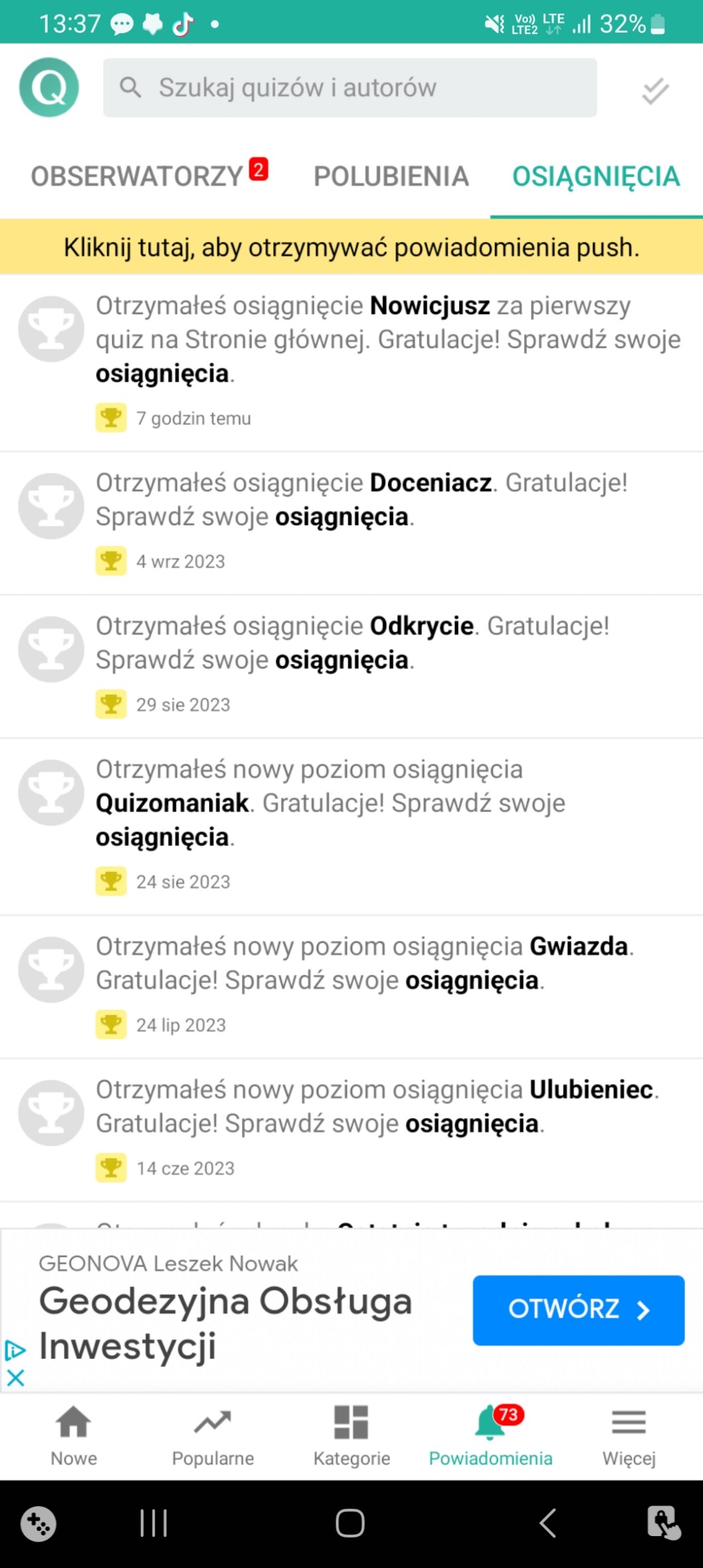The height and width of the screenshot is (1568, 703).
Task: Close the GEONOVA ad banner
Action: click(15, 1378)
